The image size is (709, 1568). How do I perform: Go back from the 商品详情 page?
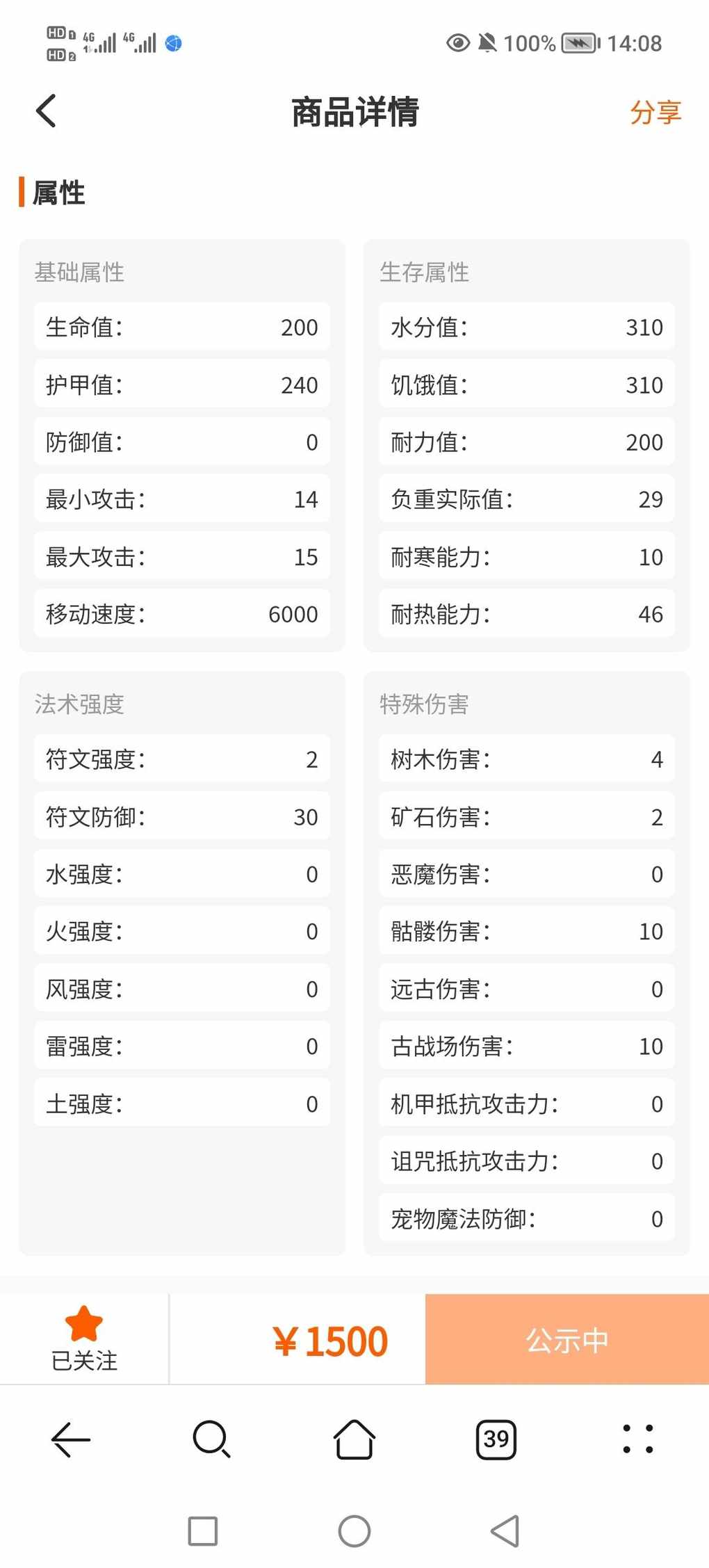pos(46,111)
